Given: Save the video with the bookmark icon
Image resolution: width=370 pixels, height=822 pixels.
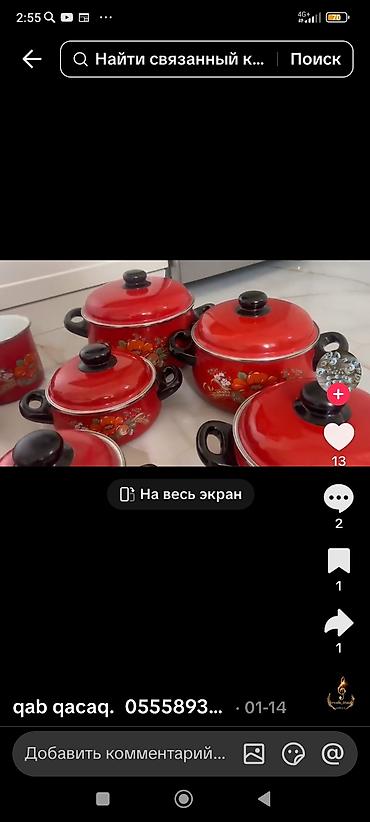Looking at the screenshot, I should (339, 561).
